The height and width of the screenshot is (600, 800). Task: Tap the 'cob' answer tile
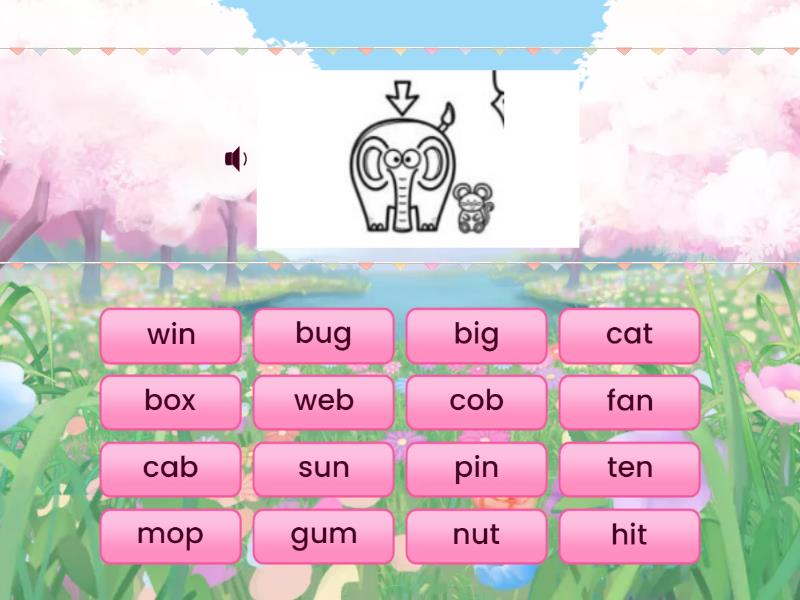[476, 402]
